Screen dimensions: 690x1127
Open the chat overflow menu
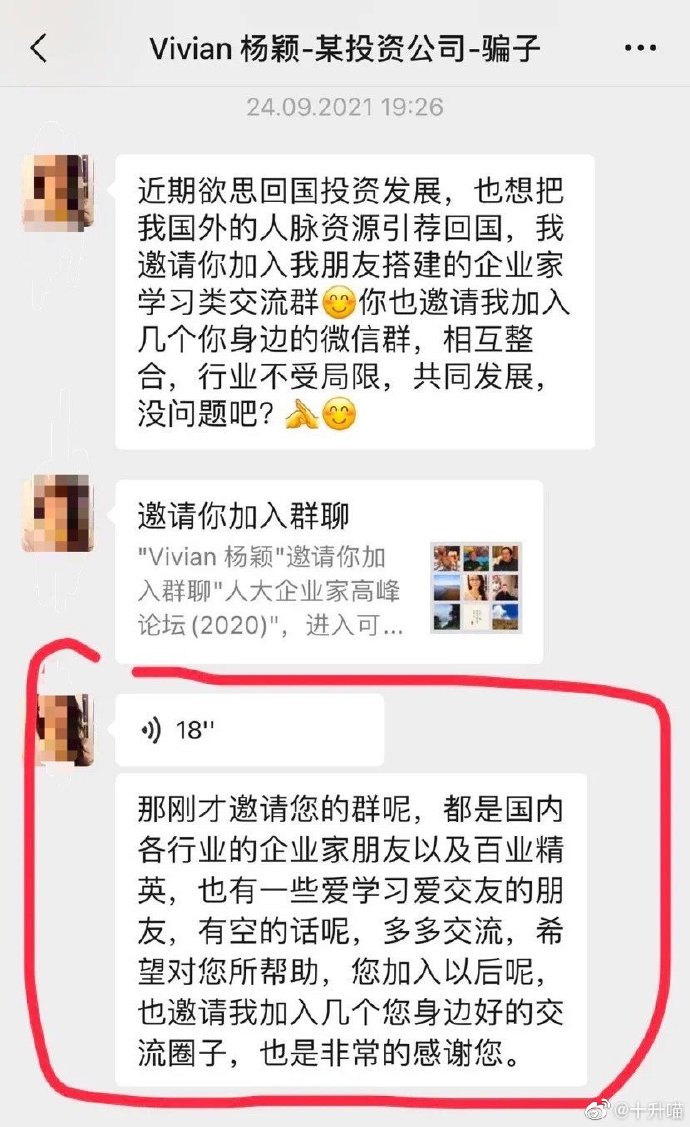pos(639,48)
